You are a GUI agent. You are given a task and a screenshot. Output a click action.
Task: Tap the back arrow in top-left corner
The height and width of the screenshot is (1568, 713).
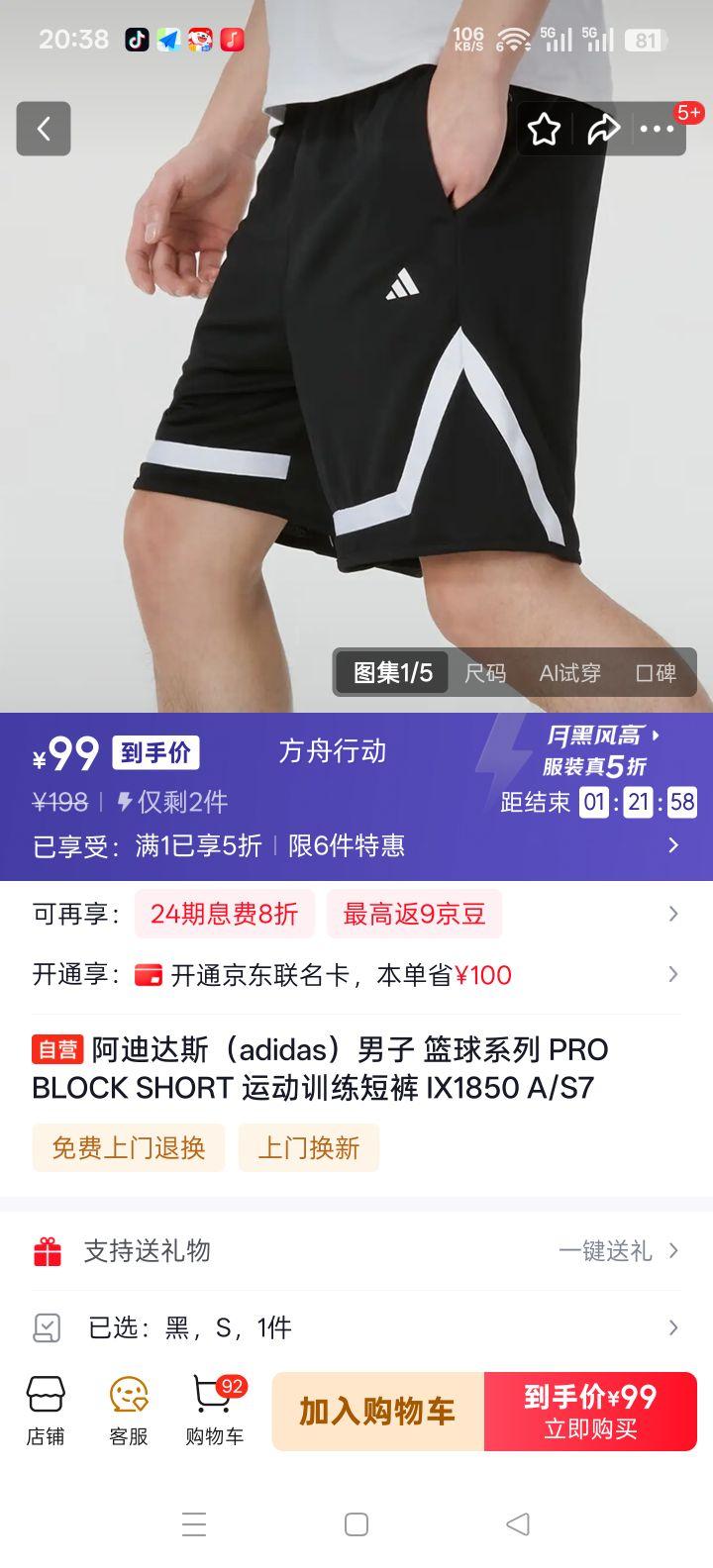pos(44,129)
